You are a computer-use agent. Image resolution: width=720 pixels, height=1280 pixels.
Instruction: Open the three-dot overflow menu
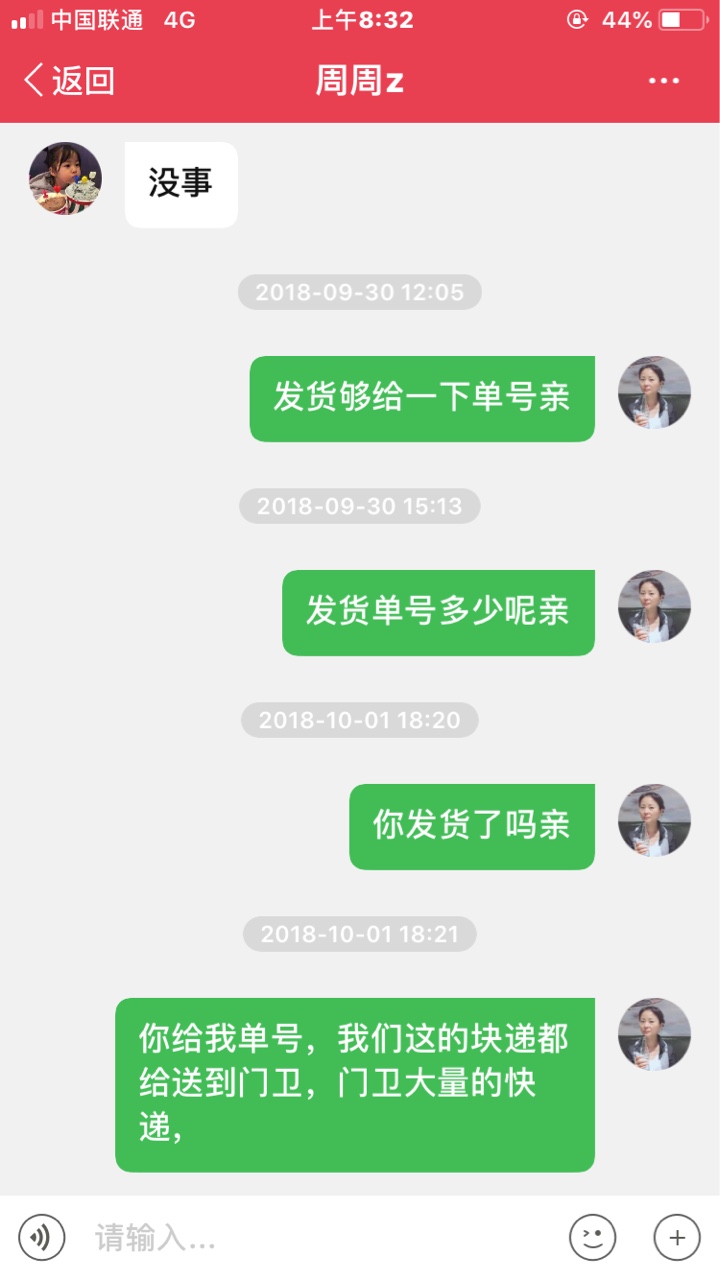(664, 81)
